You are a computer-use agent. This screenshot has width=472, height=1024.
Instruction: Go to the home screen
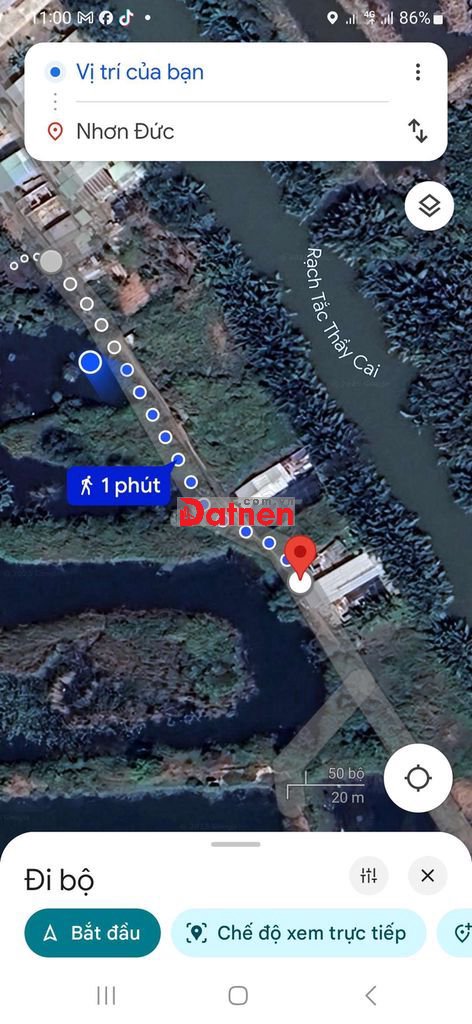(x=238, y=995)
